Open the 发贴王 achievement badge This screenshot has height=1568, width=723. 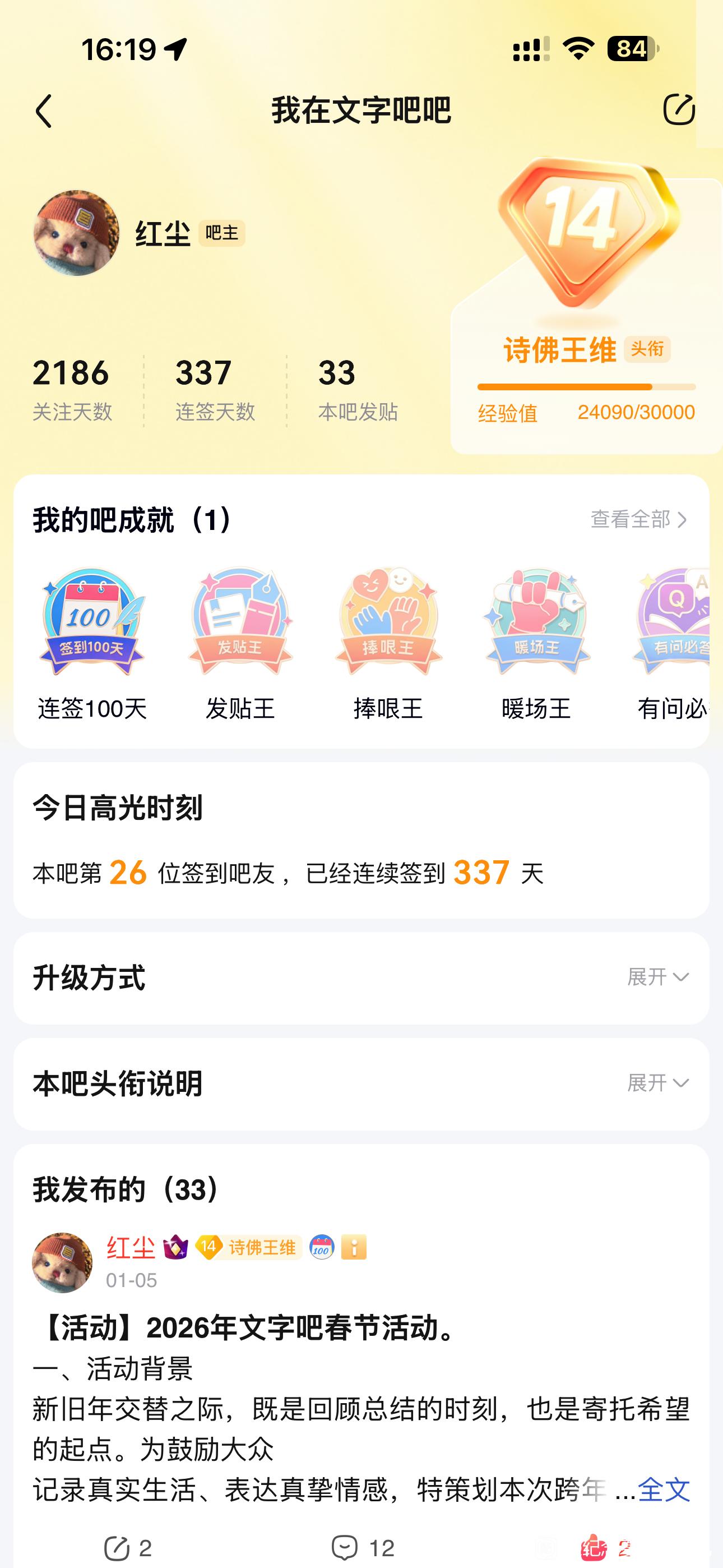tap(240, 622)
